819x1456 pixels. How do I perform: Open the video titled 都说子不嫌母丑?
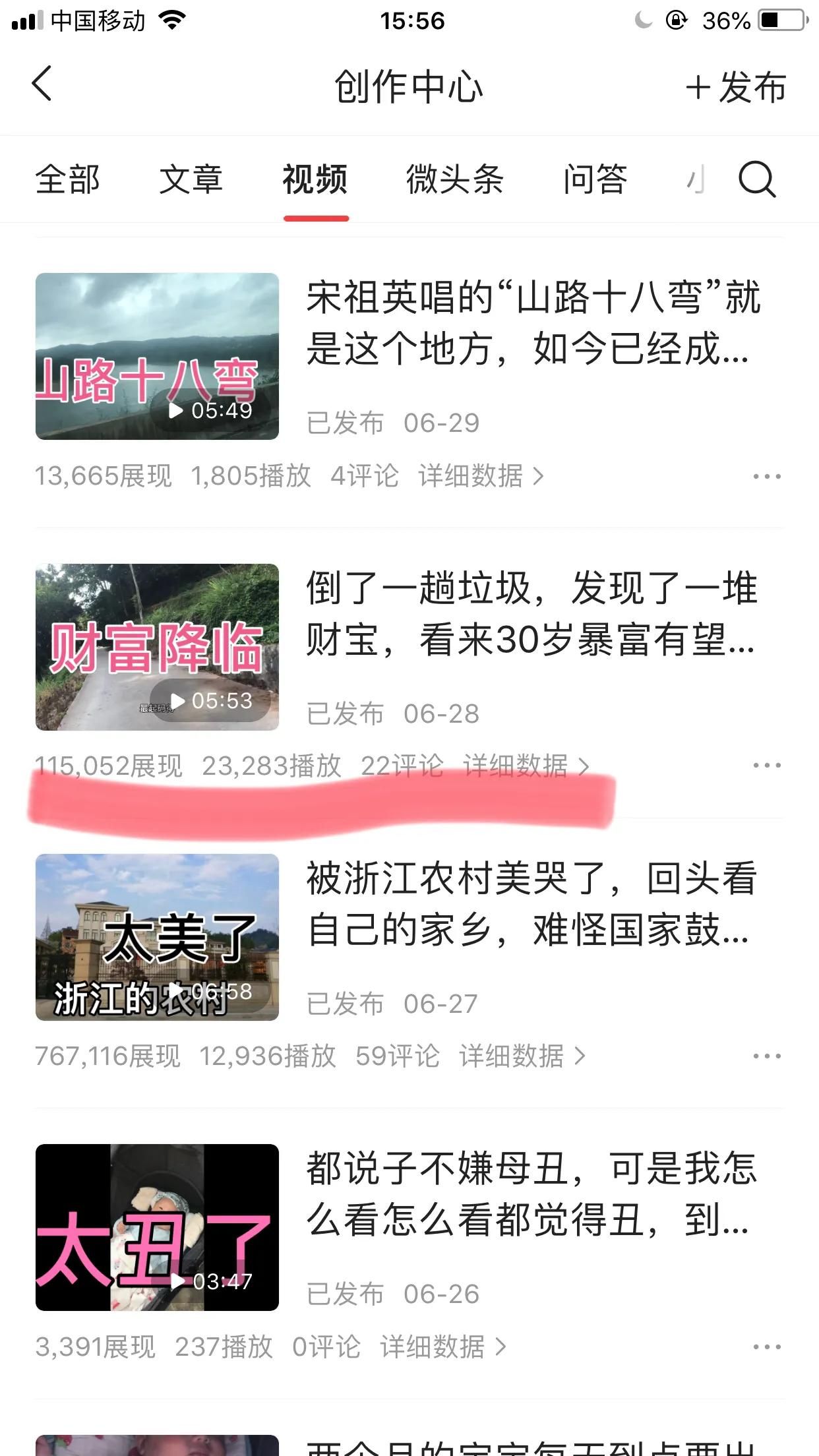coord(531,1194)
